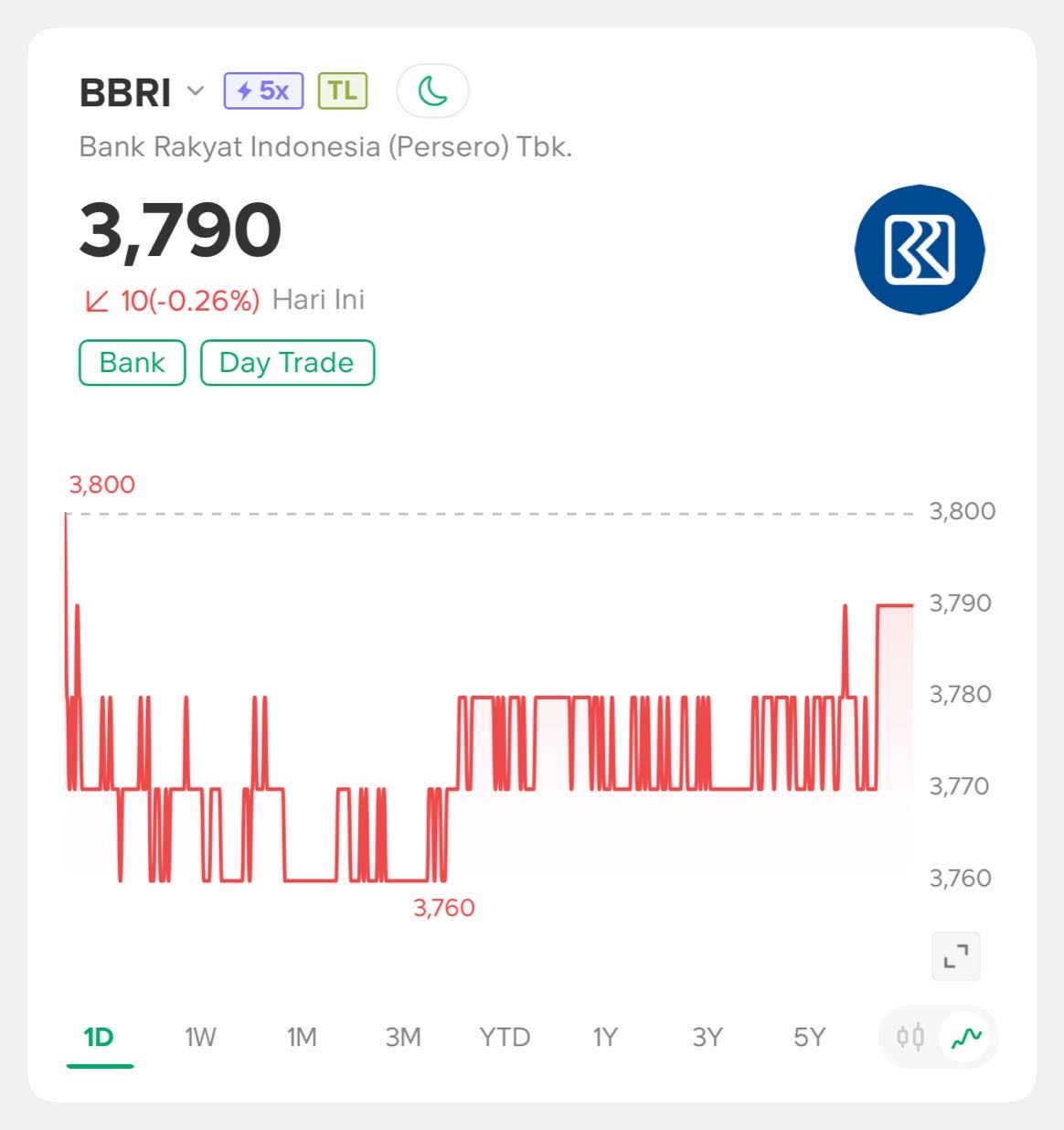Screen dimensions: 1064x1130
Task: Select the 1D chart range
Action: coord(99,1038)
